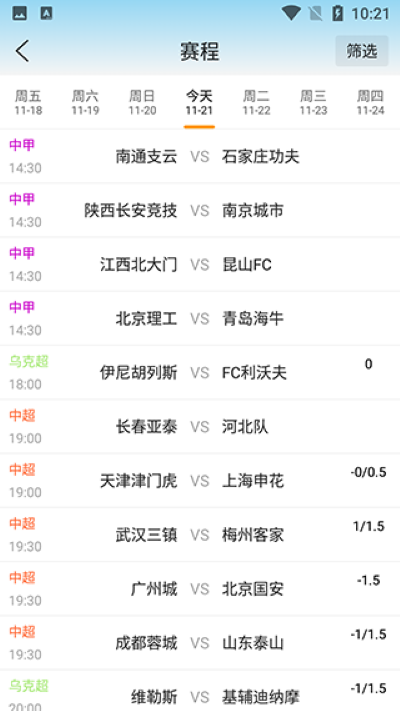Open the 北京理工 vs 青岛海牛 match

(200, 318)
